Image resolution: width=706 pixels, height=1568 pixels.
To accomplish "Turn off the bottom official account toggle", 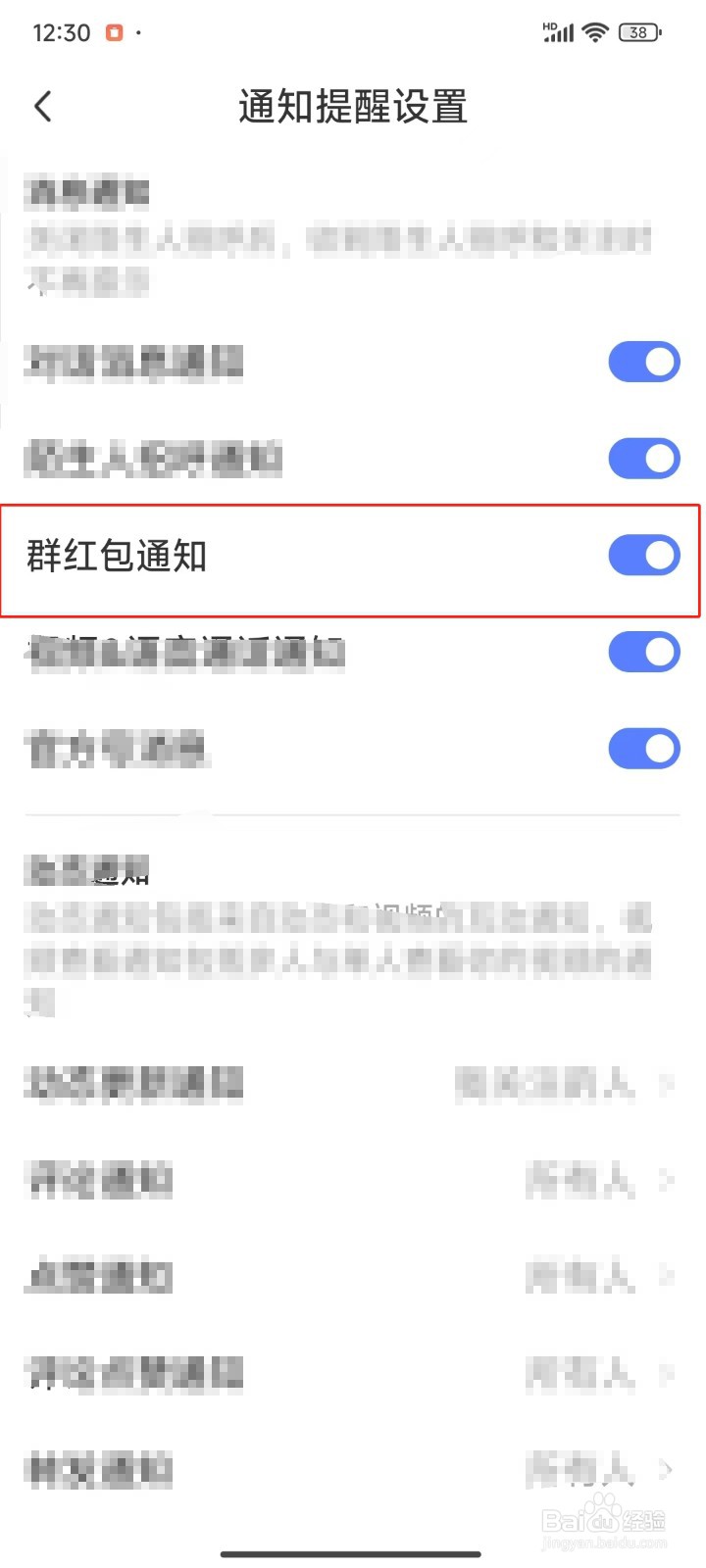I will pyautogui.click(x=643, y=749).
